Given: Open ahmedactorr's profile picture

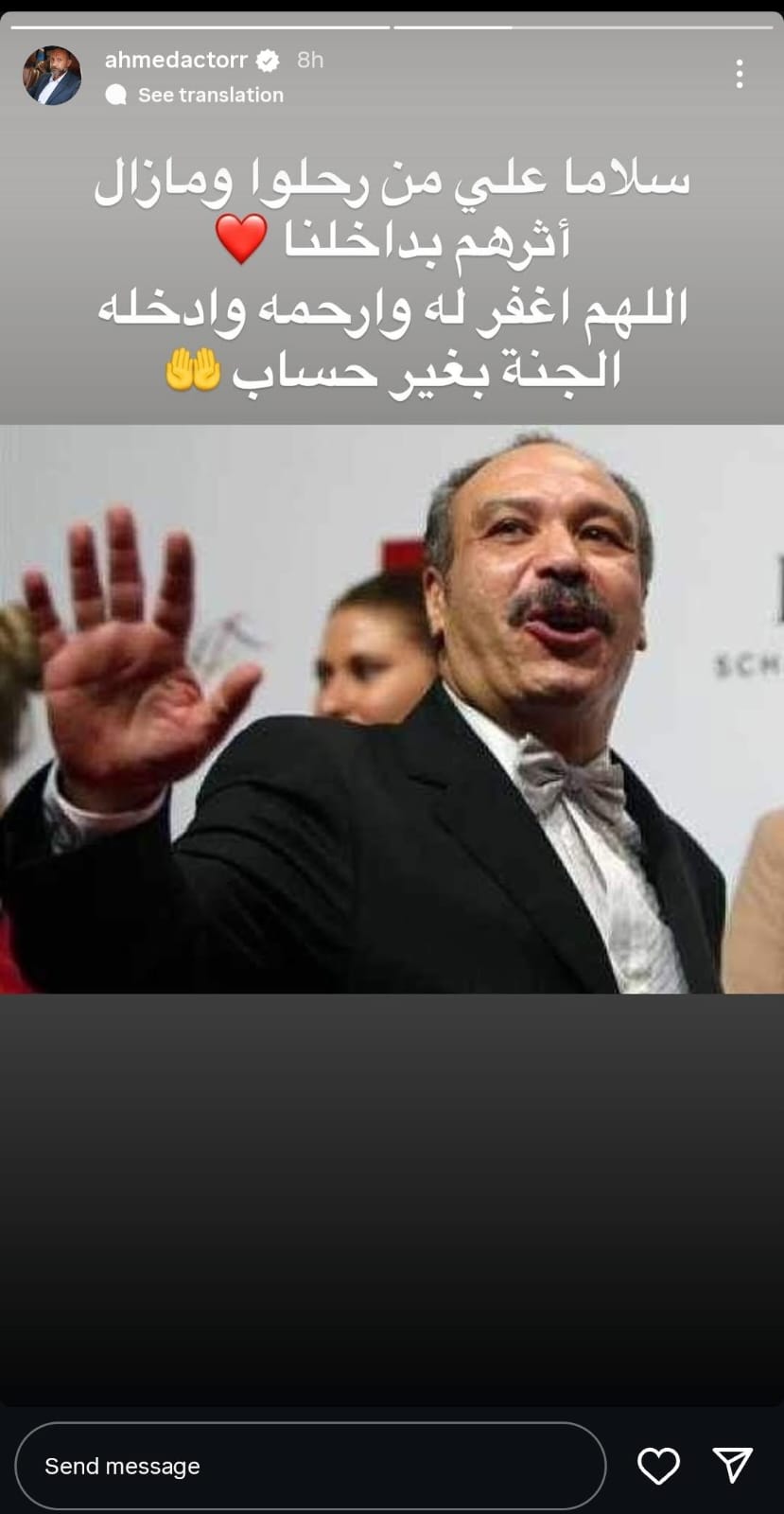Looking at the screenshot, I should point(52,75).
